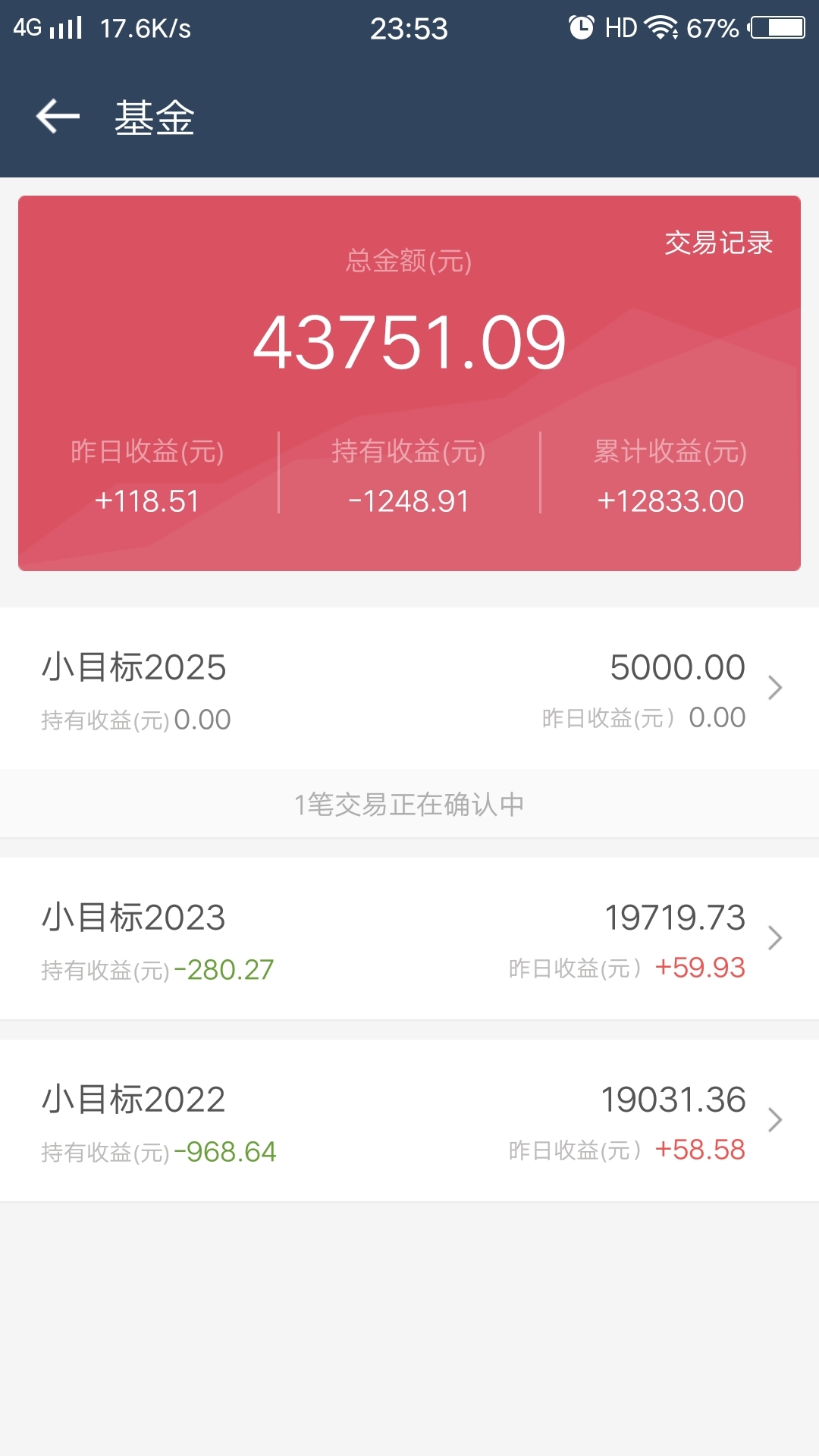
Task: Open the 小目标2025 fund row
Action: (x=409, y=689)
